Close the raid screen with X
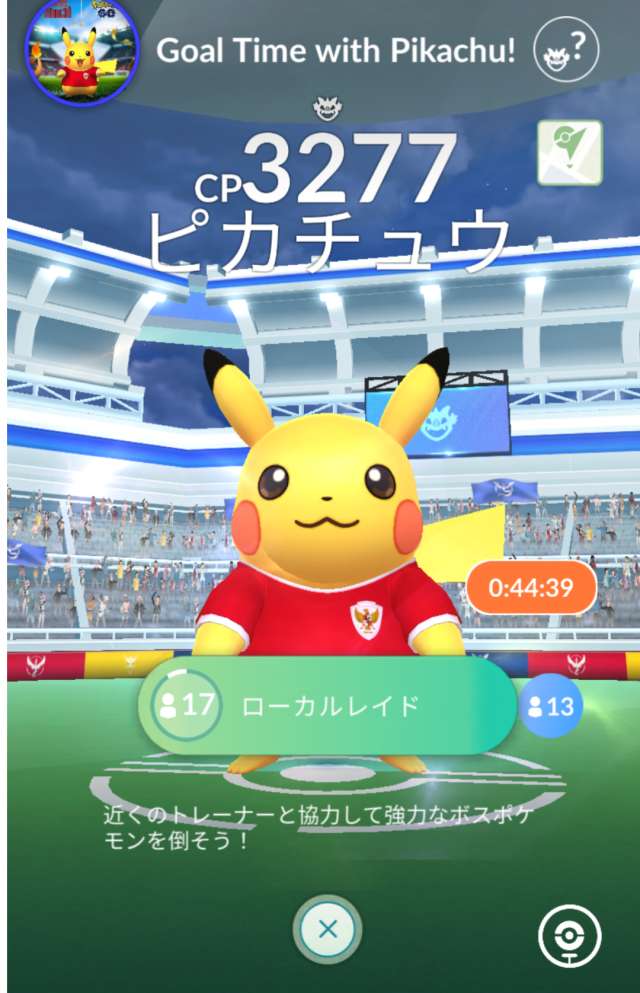 click(x=327, y=929)
